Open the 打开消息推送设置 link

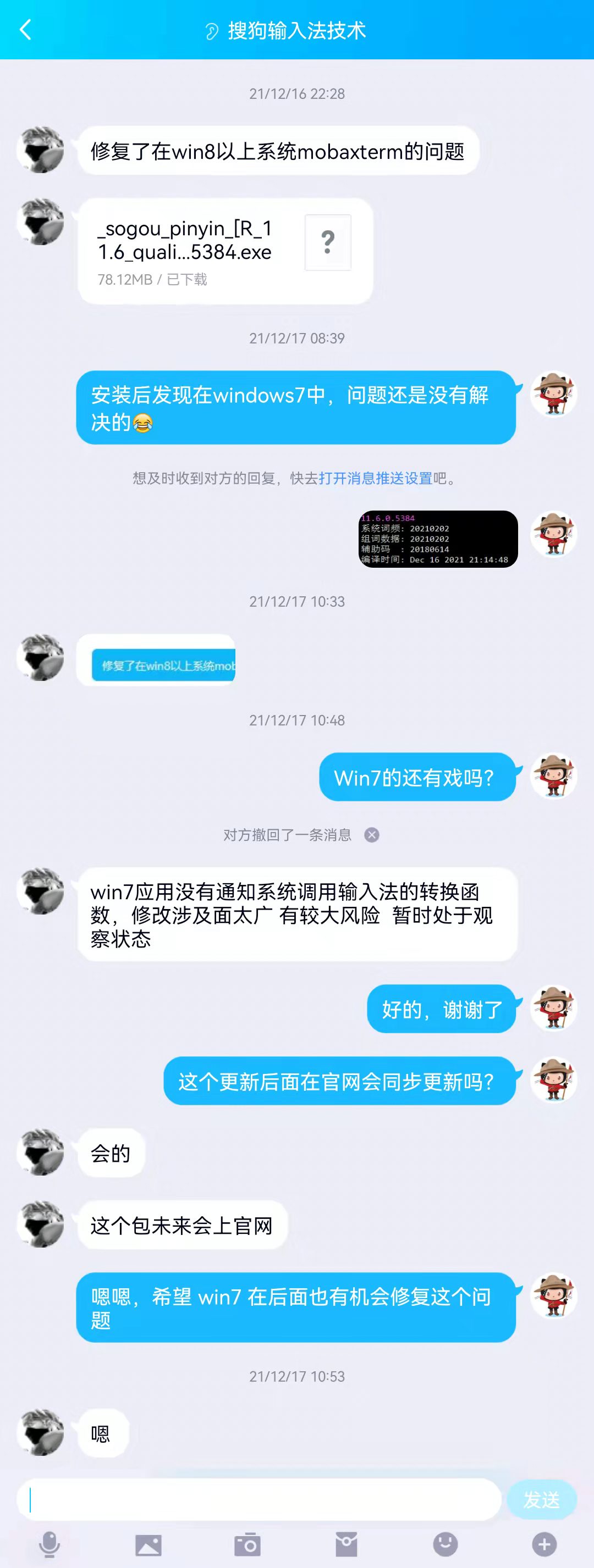[x=375, y=479]
